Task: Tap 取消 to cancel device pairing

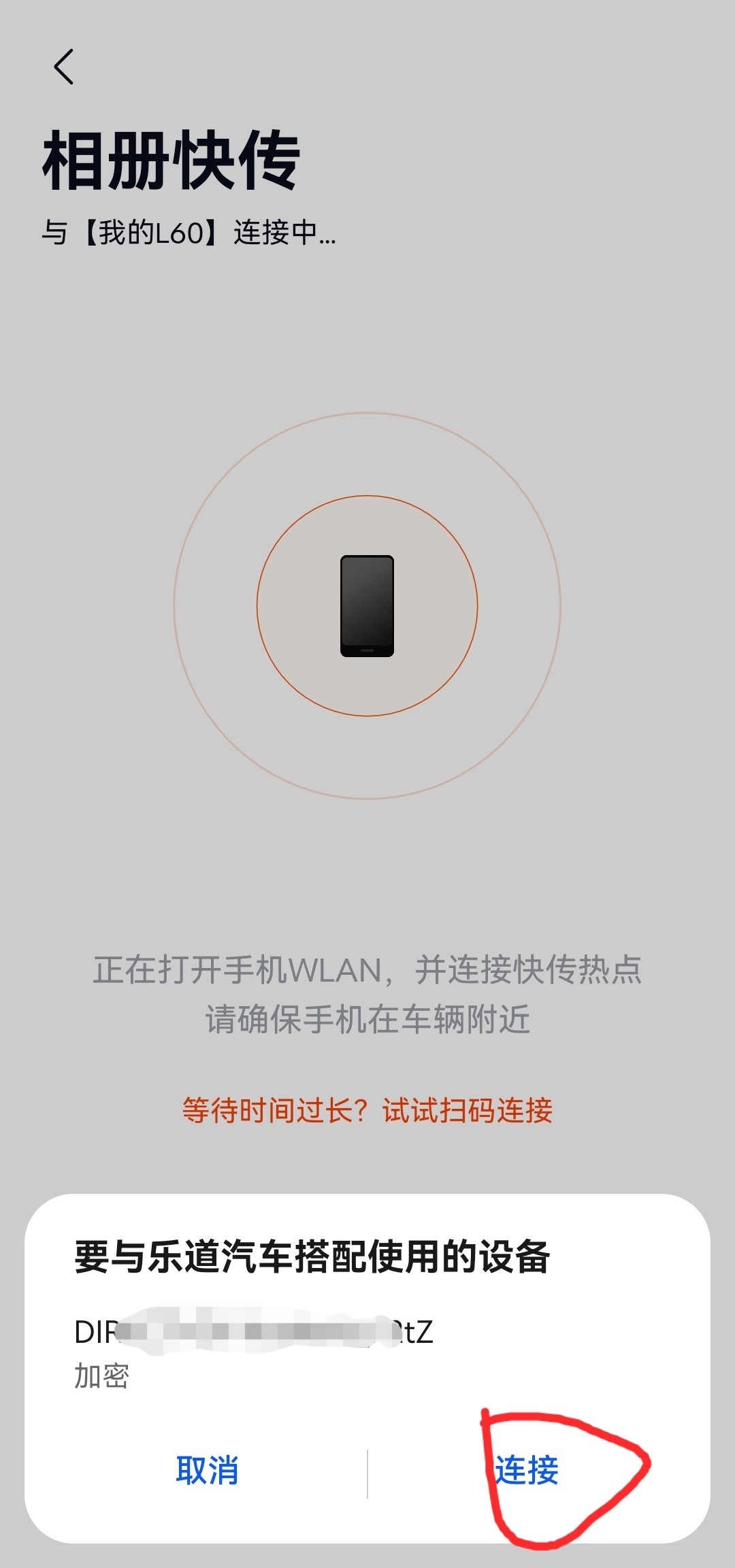Action: pos(207,1470)
